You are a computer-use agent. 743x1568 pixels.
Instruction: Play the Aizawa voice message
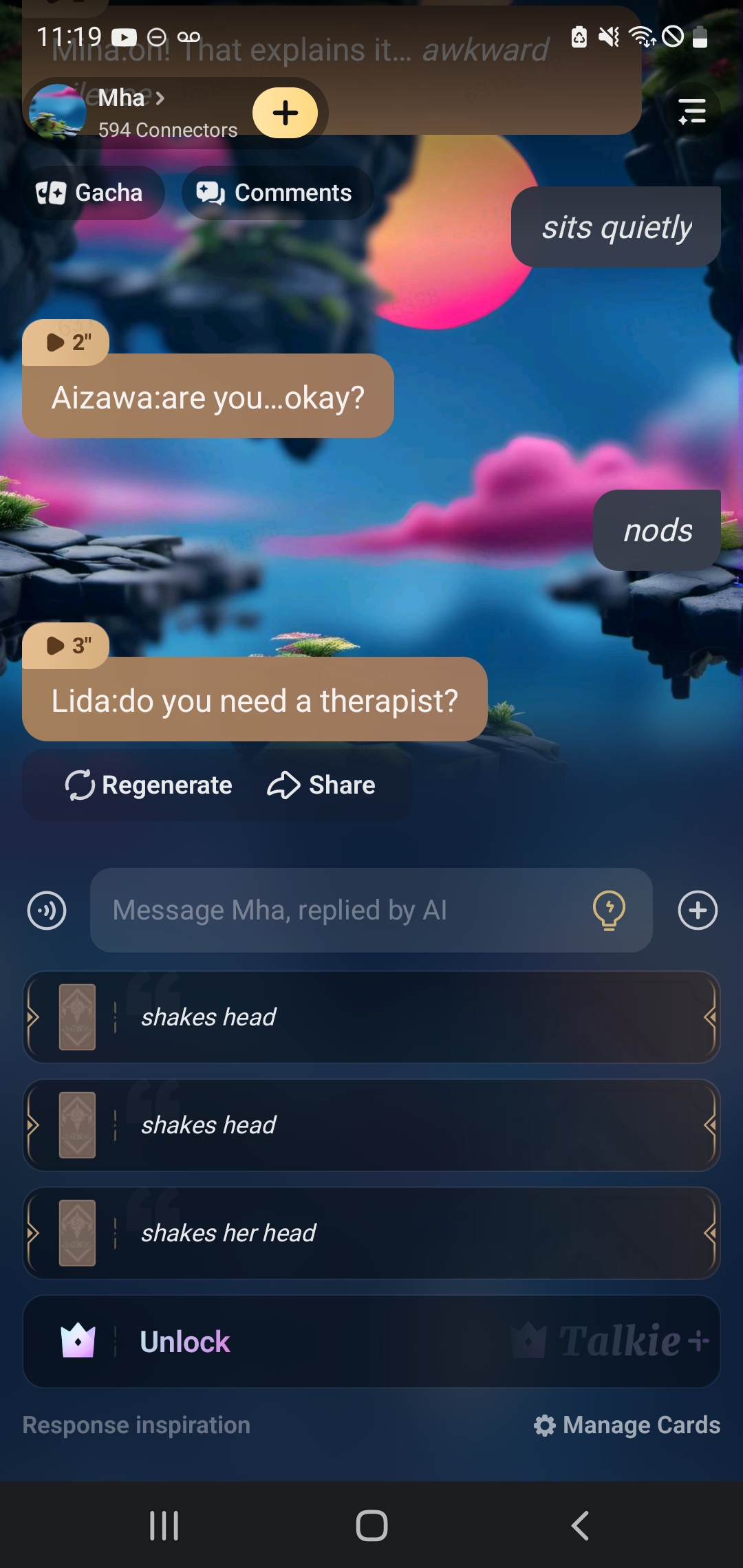click(66, 342)
